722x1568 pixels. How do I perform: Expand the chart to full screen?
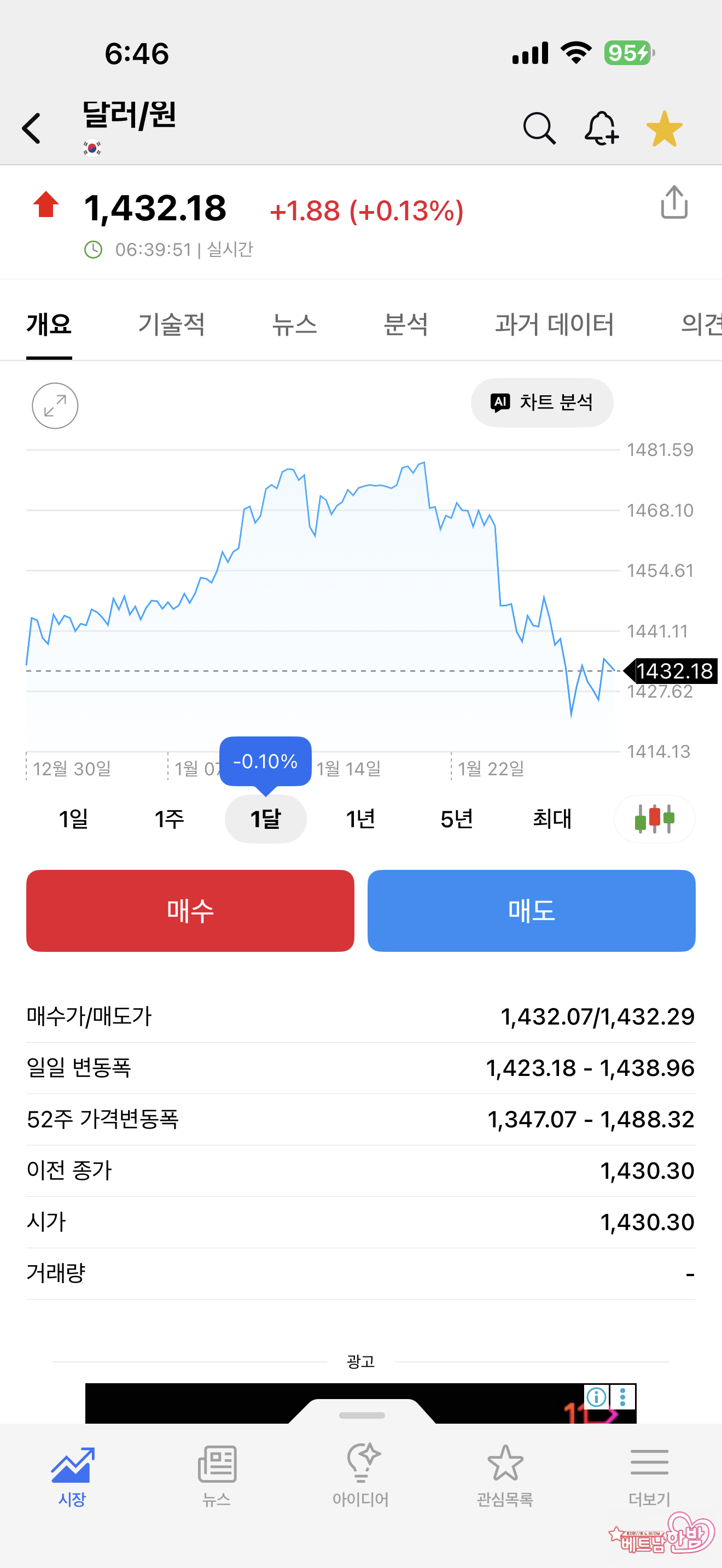coord(55,405)
